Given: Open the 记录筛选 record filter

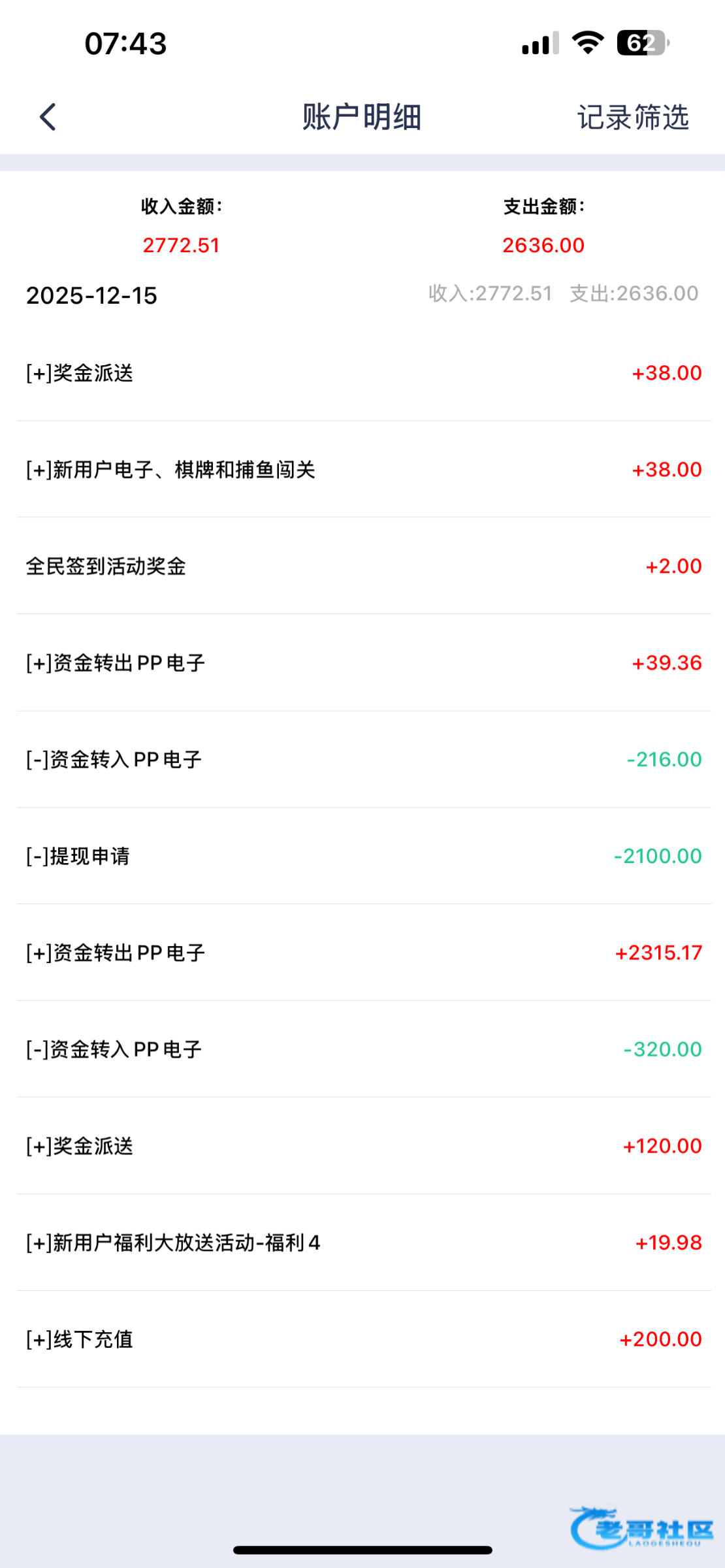Looking at the screenshot, I should 632,118.
